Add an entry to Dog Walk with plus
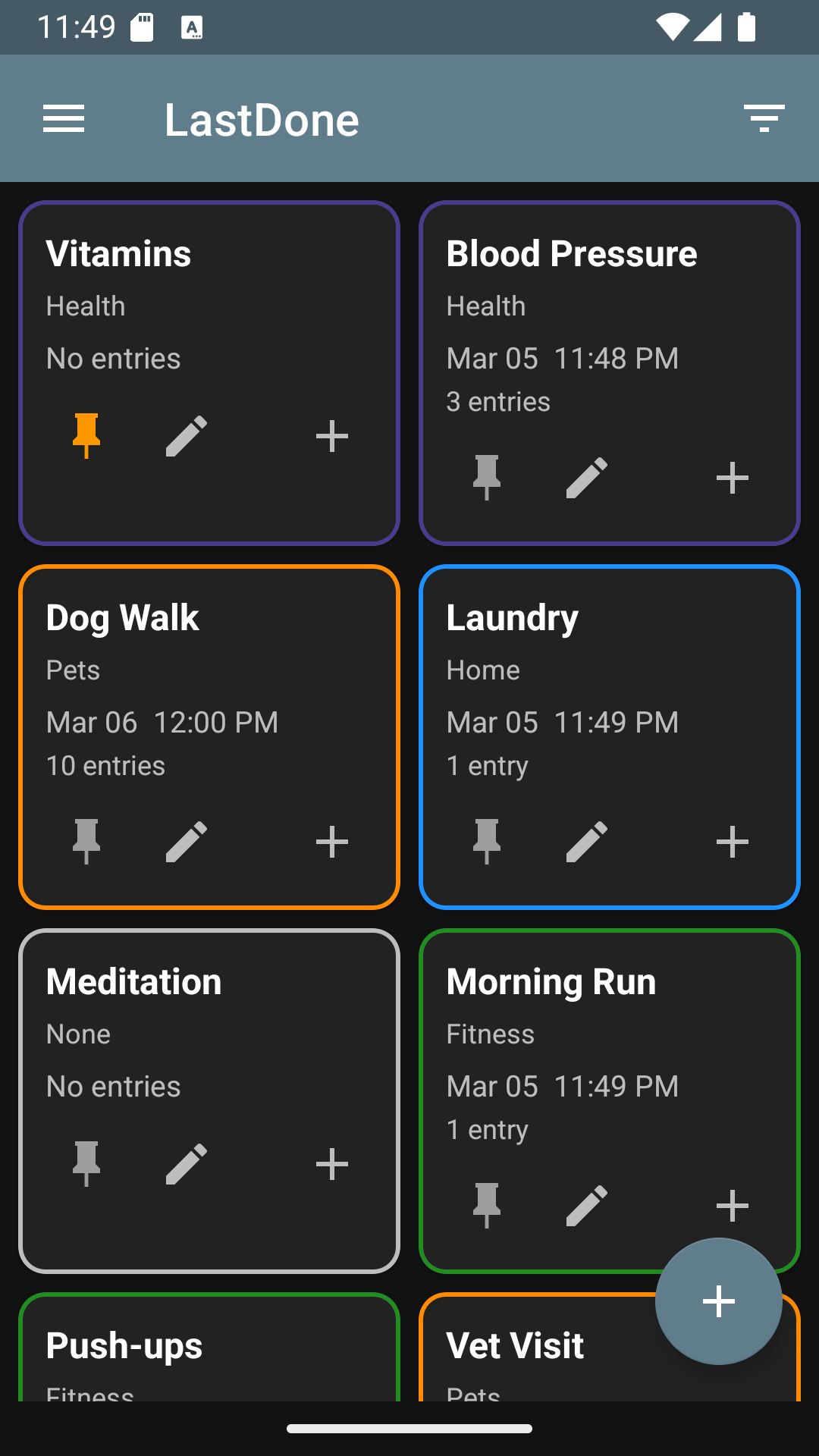The image size is (819, 1456). [x=331, y=841]
